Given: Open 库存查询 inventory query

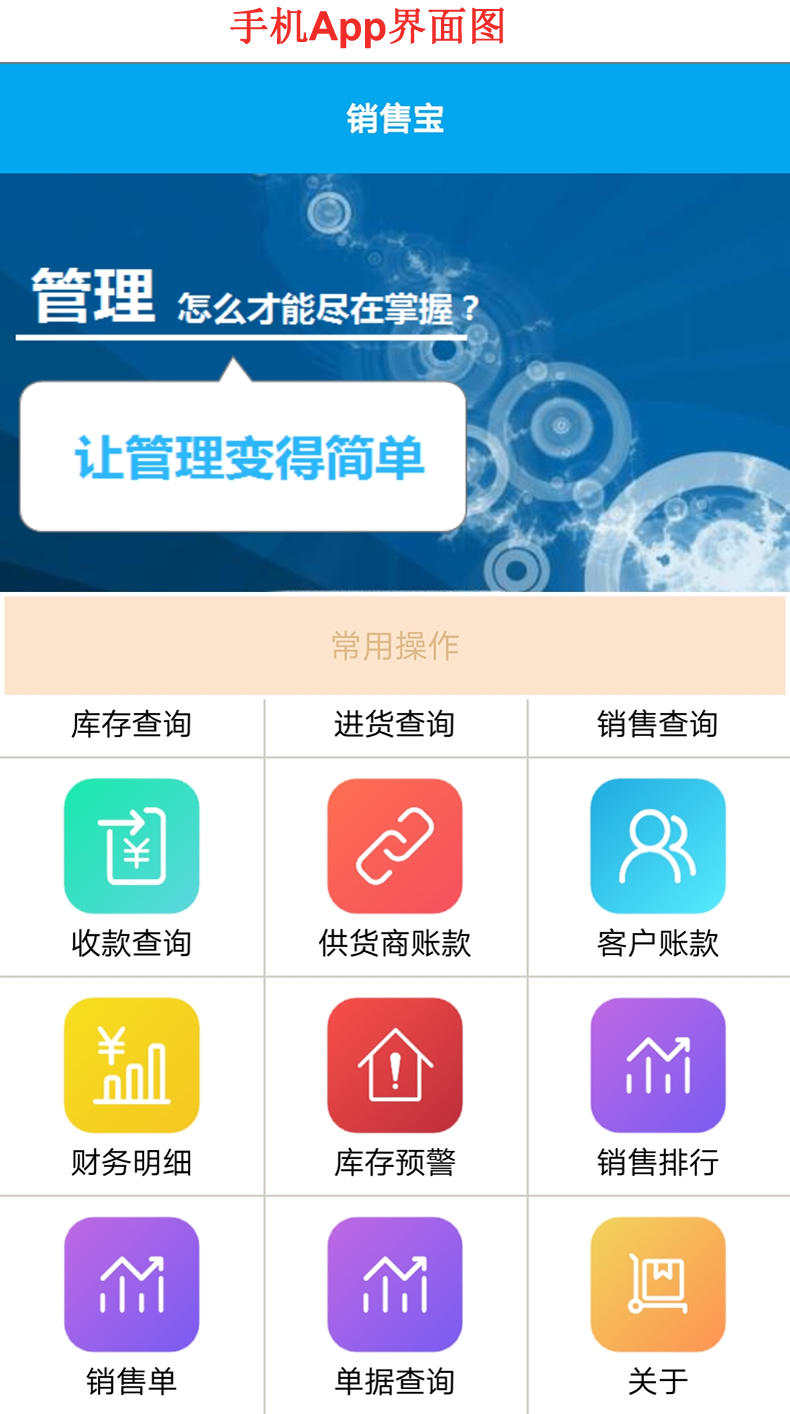Looking at the screenshot, I should 131,725.
